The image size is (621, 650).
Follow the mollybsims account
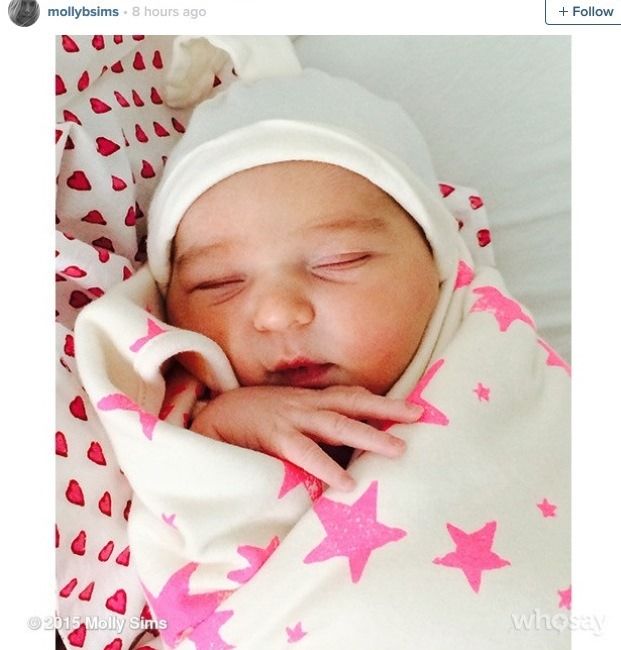pyautogui.click(x=585, y=12)
